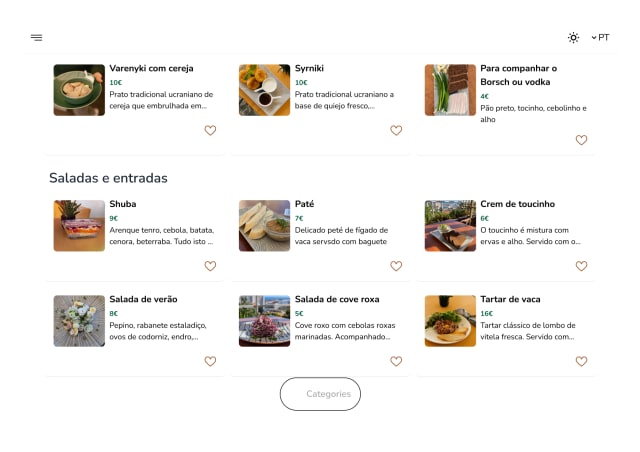Toggle the light/dark theme sun icon
Screen dimensions: 640x452
pos(573,38)
